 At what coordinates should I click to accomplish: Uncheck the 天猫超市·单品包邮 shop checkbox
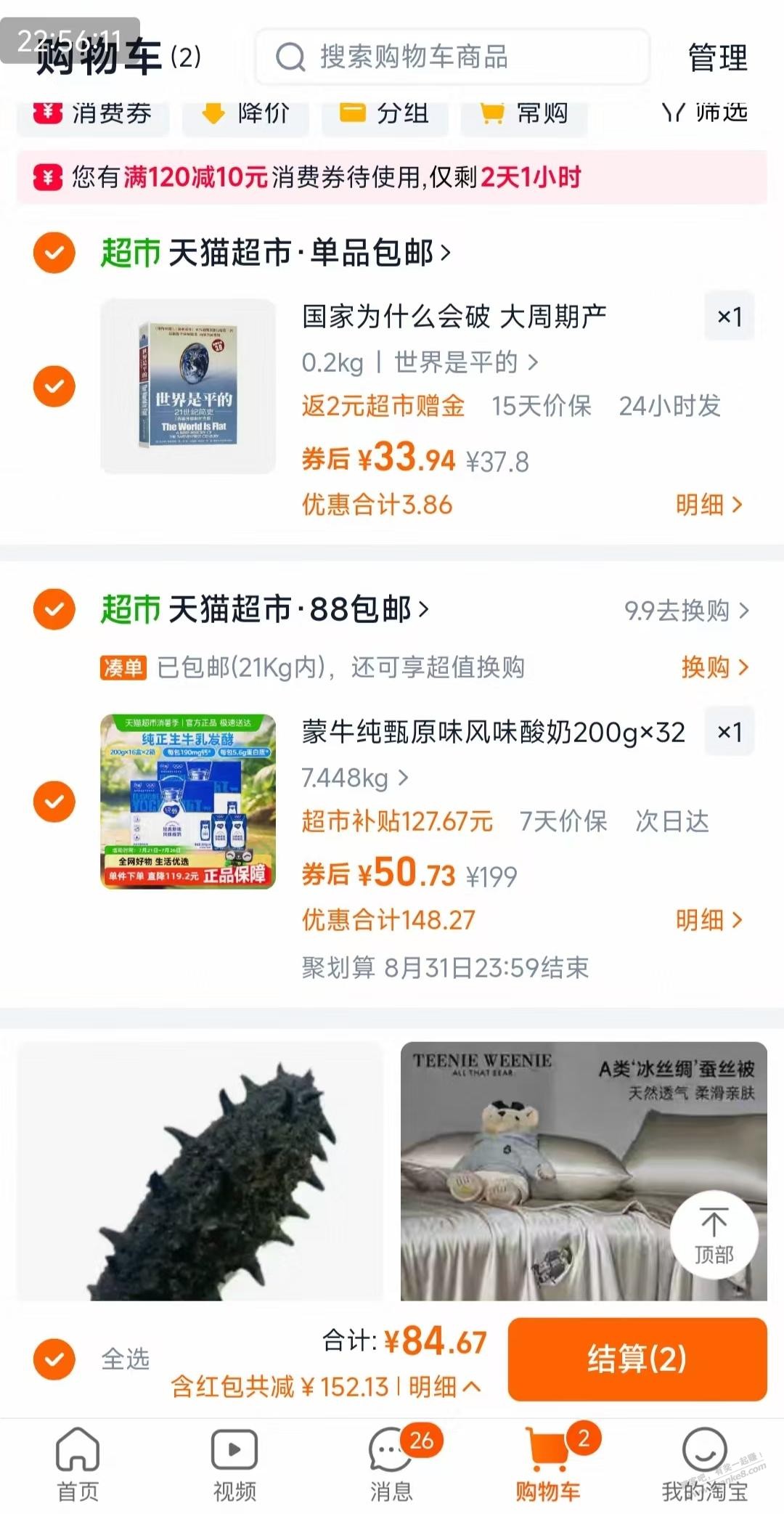(x=54, y=253)
